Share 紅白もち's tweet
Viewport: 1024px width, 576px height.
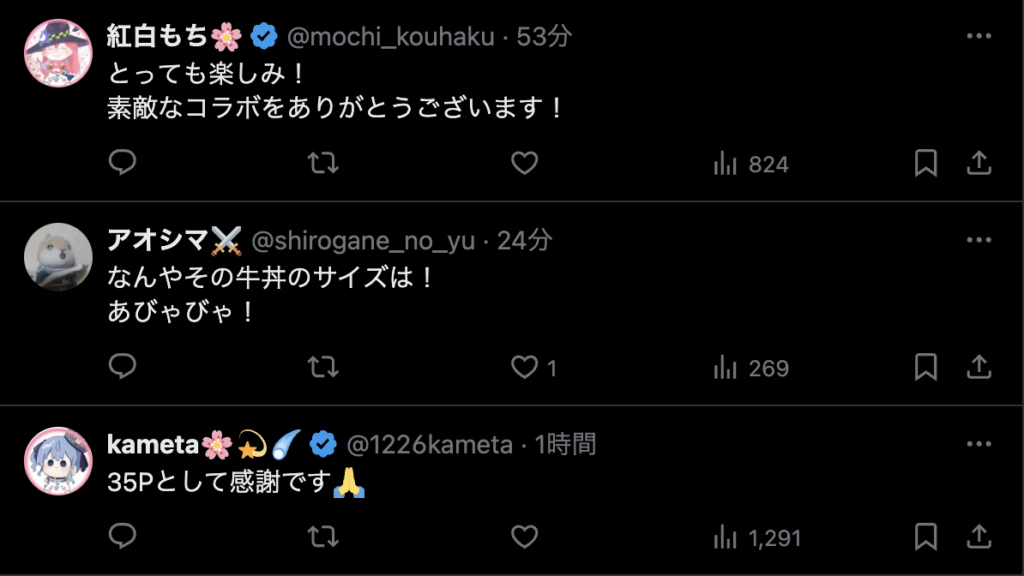pyautogui.click(x=979, y=163)
